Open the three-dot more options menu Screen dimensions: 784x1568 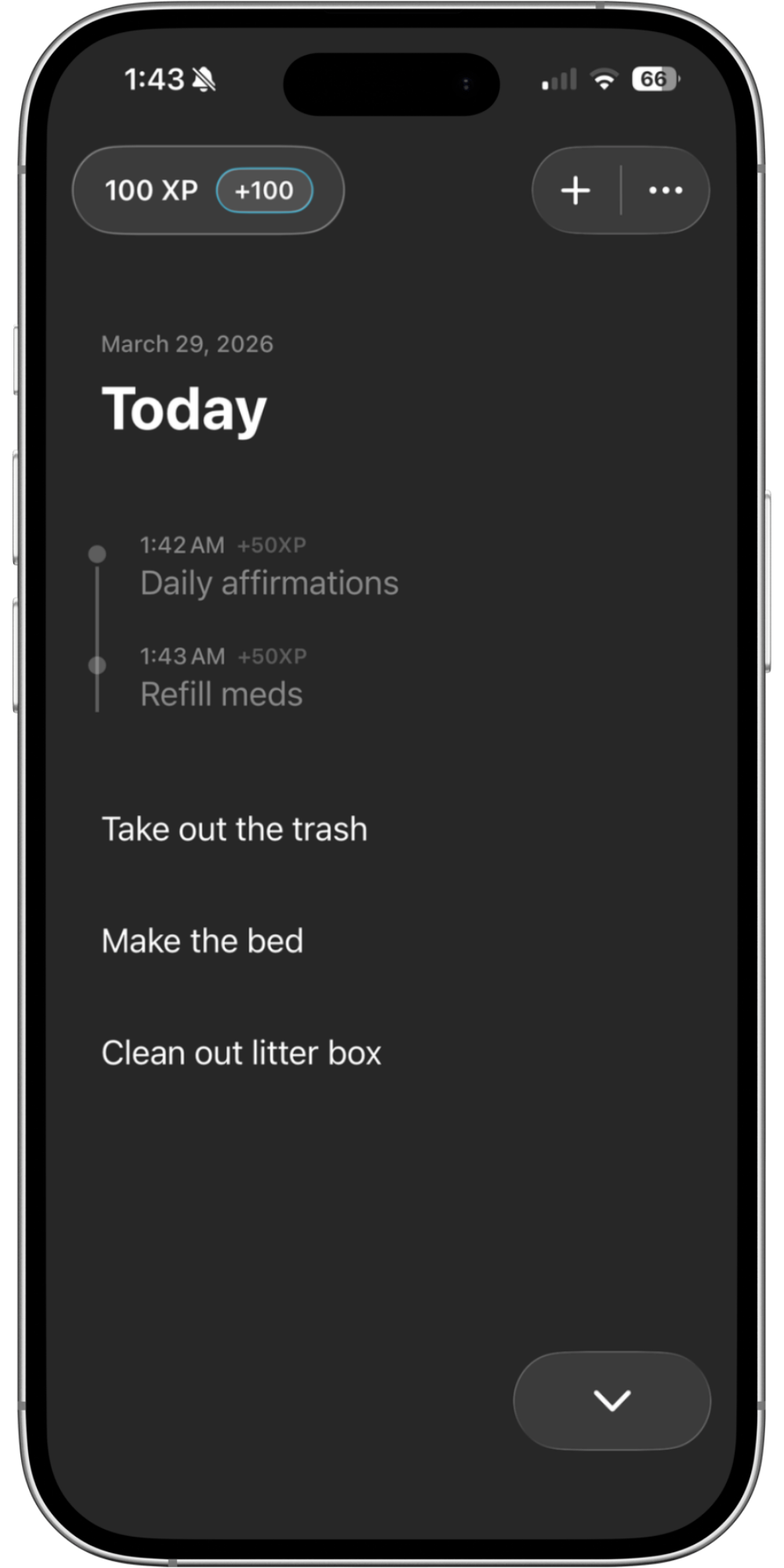pyautogui.click(x=666, y=191)
